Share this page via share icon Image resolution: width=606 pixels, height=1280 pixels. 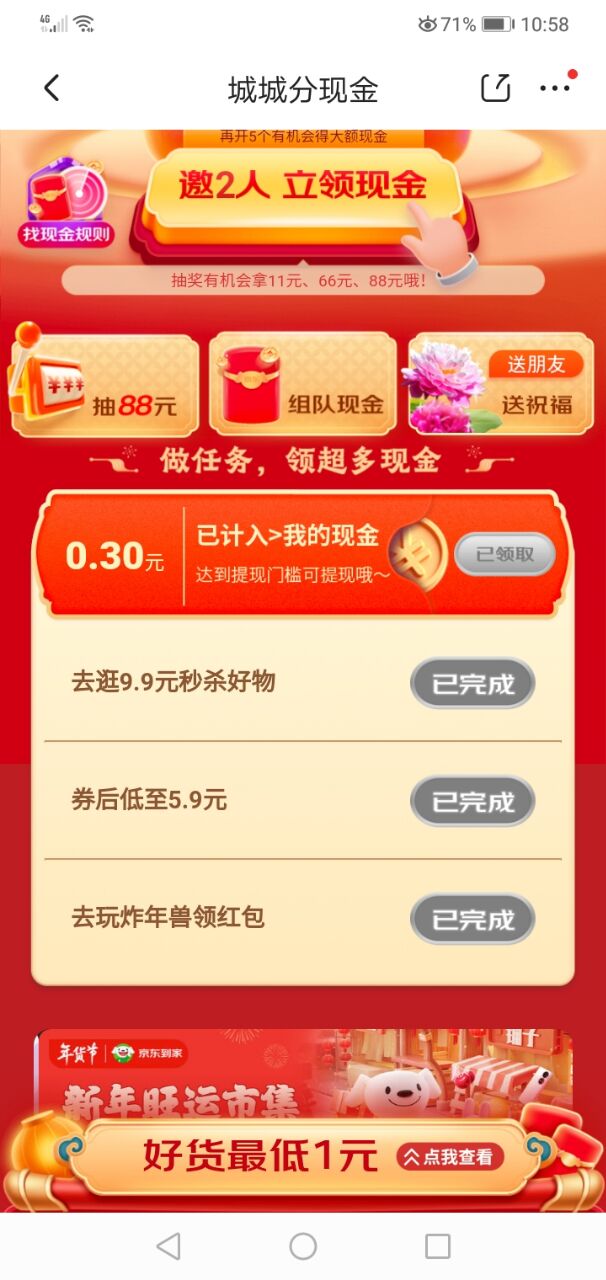pos(496,88)
